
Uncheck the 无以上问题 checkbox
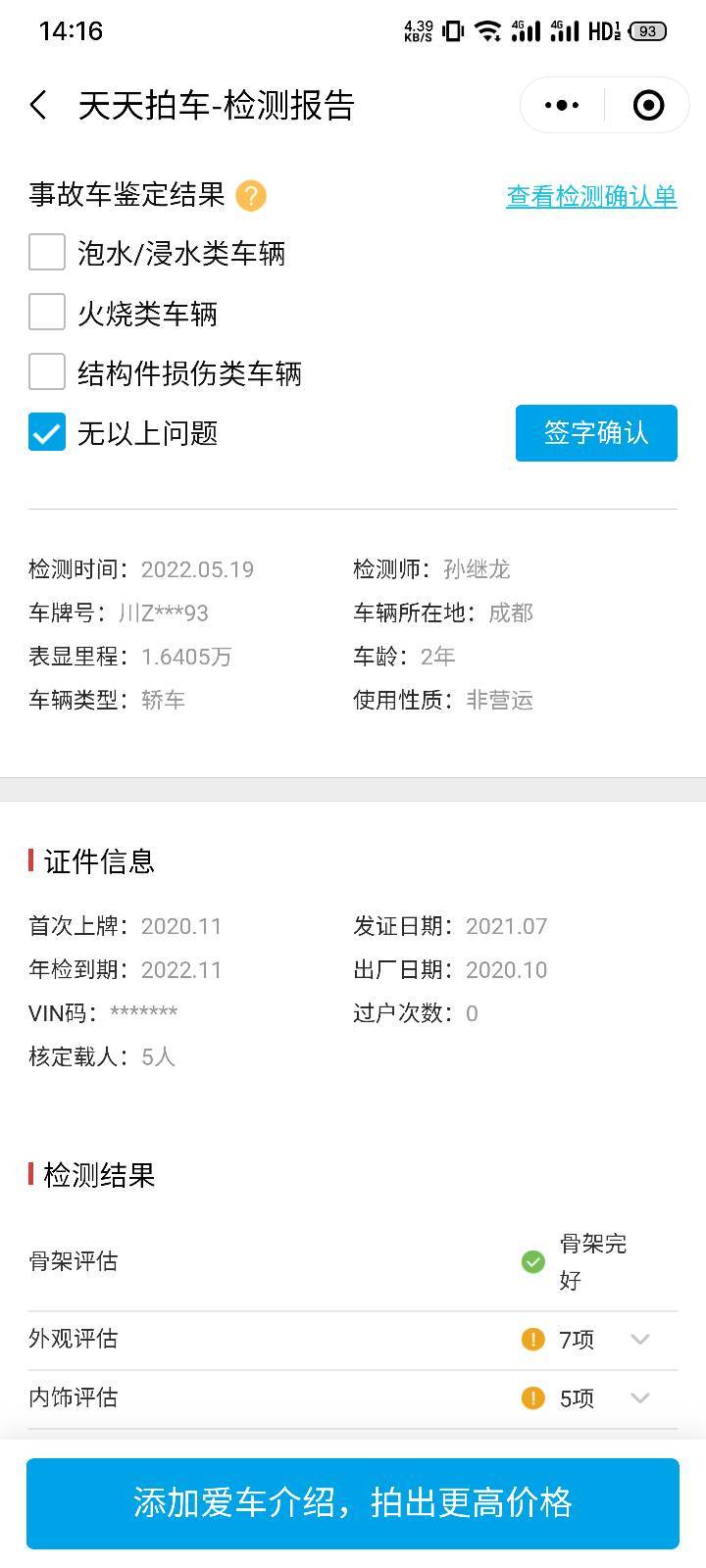point(47,432)
